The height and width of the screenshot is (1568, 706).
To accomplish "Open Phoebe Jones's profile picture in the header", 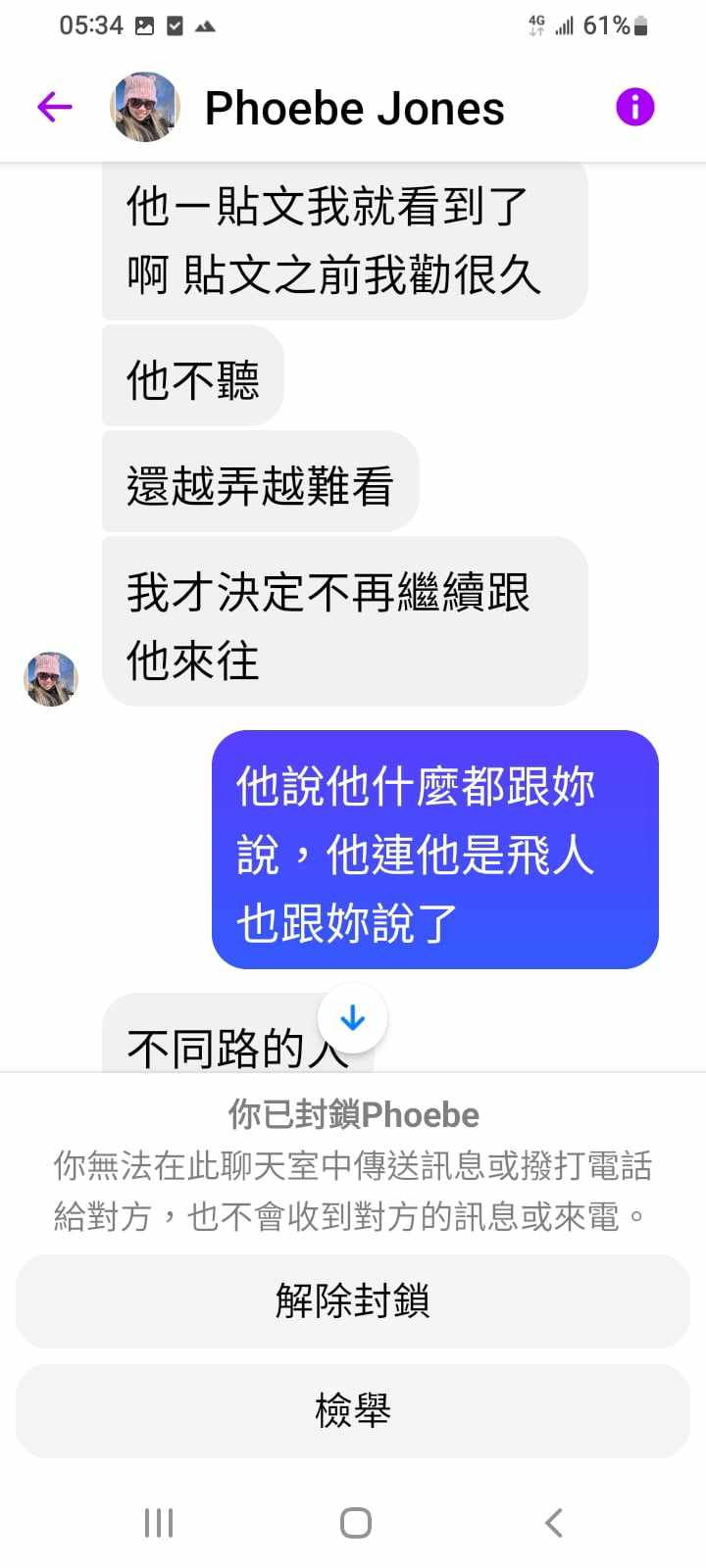I will pyautogui.click(x=145, y=107).
